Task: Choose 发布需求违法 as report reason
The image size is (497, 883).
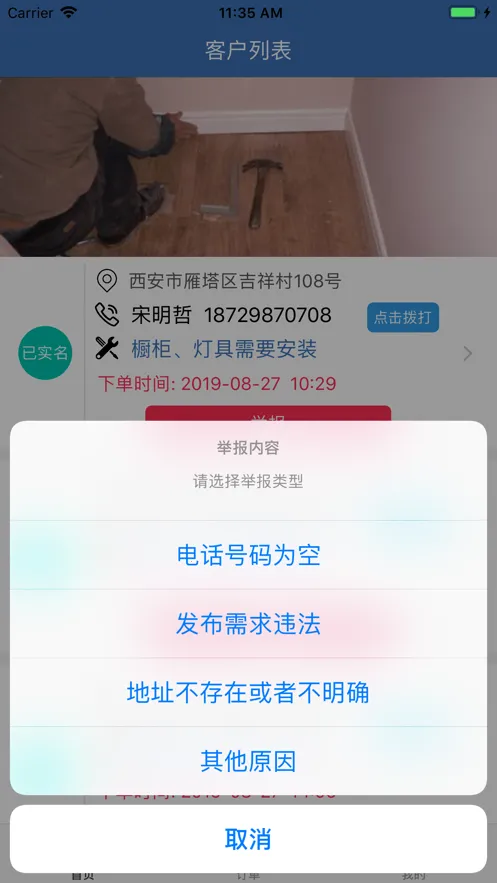Action: [x=248, y=624]
